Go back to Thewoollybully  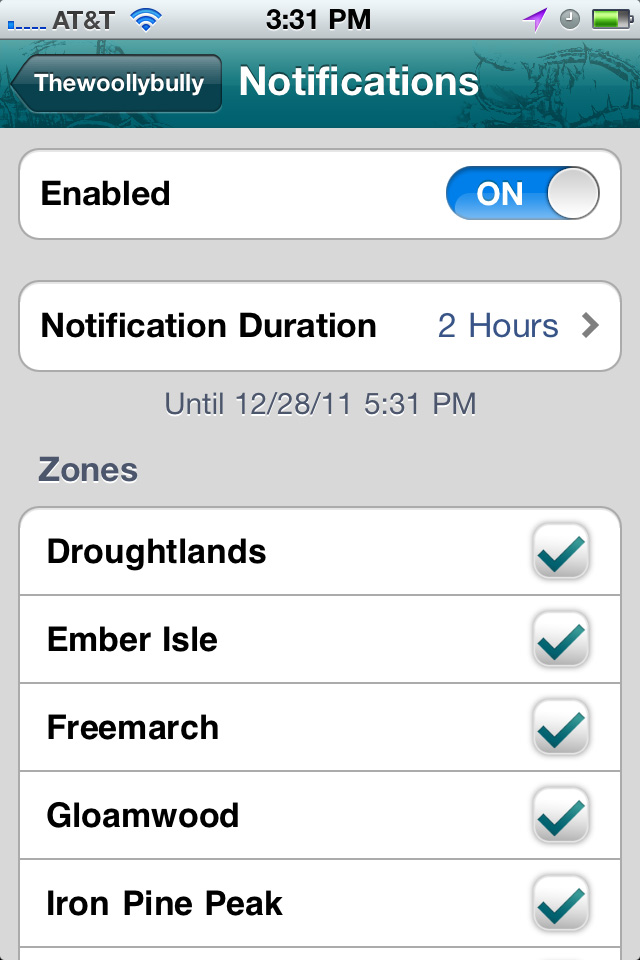[x=116, y=83]
